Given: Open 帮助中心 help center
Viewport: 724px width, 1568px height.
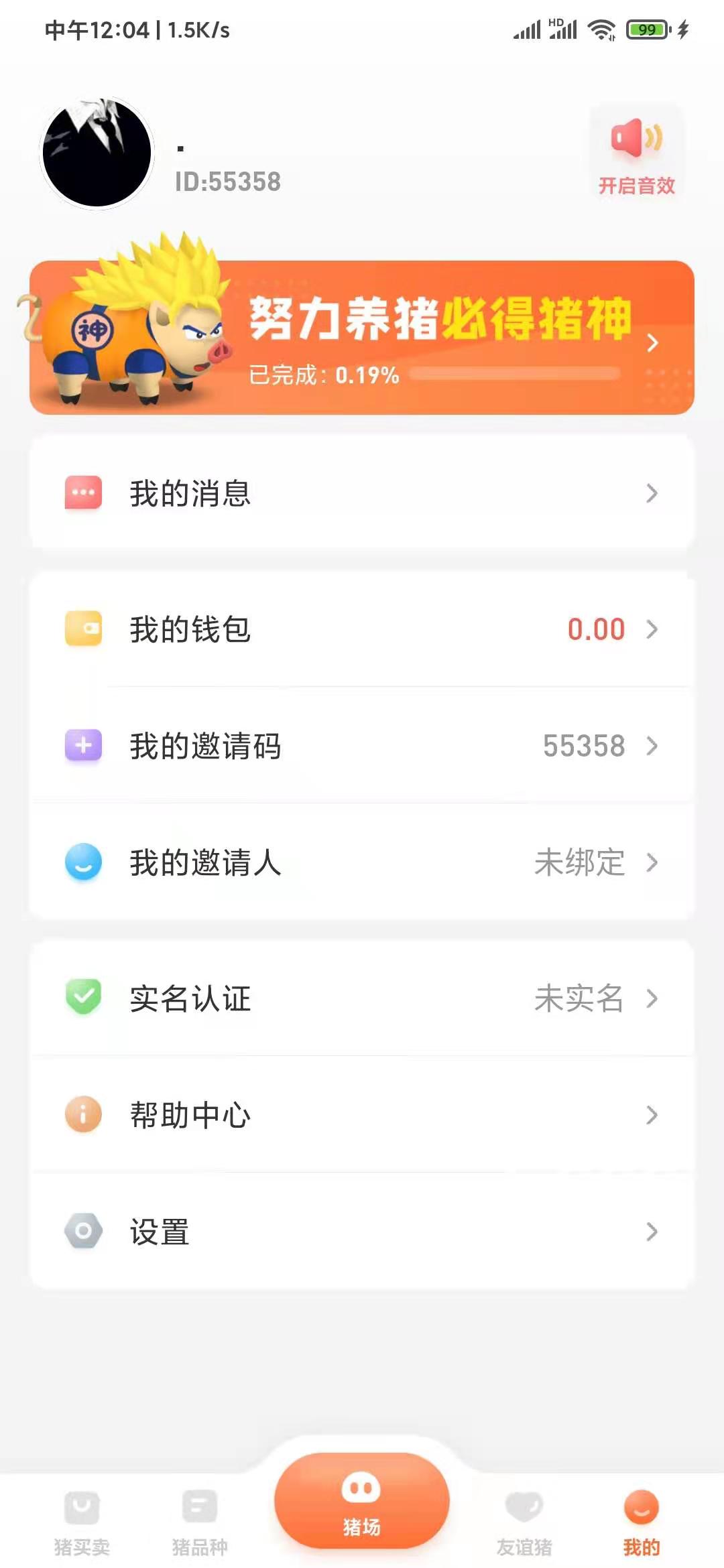Looking at the screenshot, I should 362,1115.
